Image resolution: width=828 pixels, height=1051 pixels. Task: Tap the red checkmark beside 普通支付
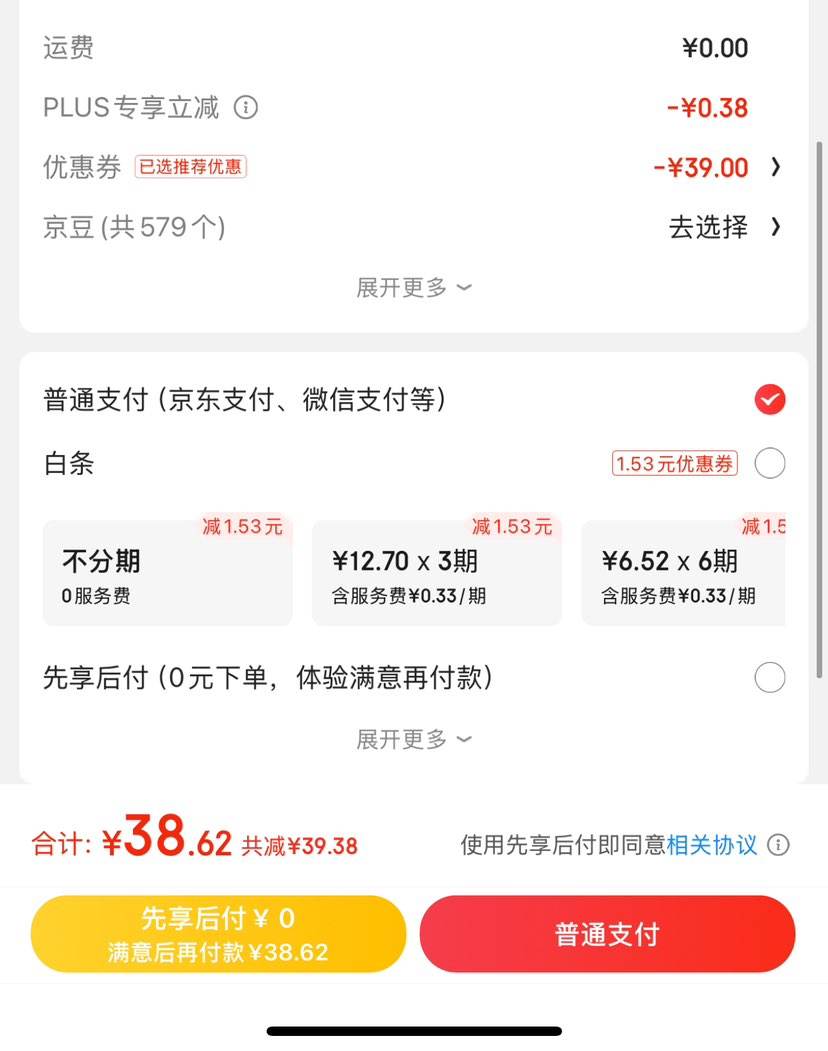point(769,398)
